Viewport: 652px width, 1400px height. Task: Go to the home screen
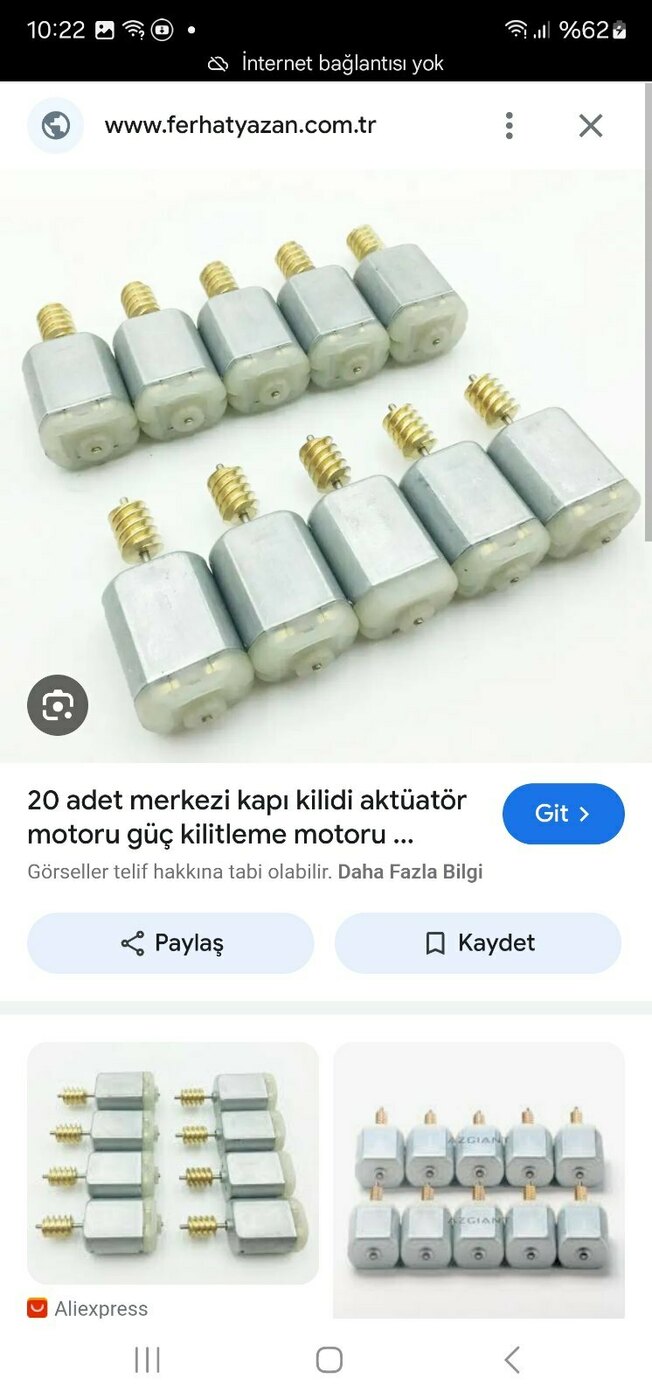(x=329, y=1360)
